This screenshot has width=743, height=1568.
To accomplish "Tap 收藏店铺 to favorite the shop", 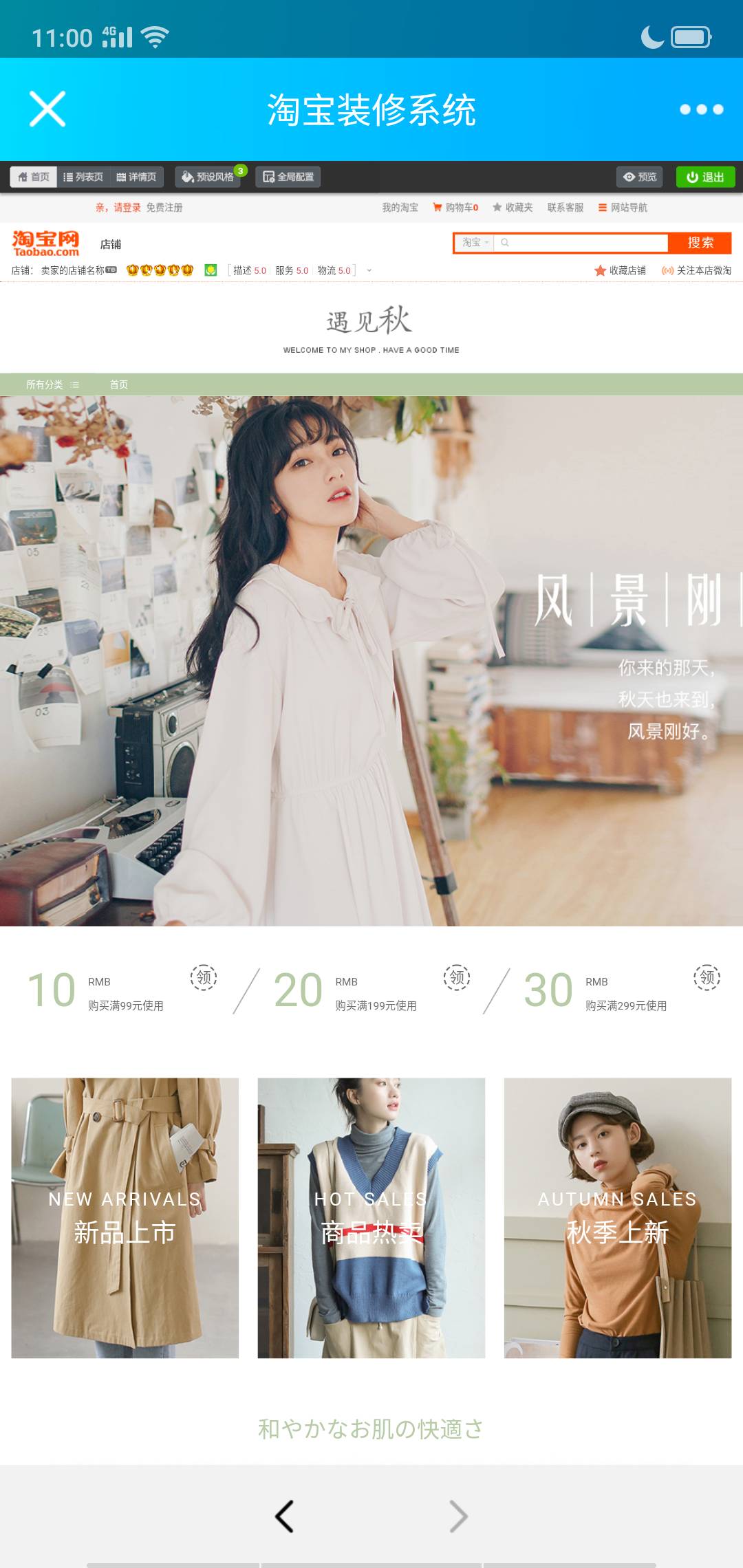I will coord(620,270).
